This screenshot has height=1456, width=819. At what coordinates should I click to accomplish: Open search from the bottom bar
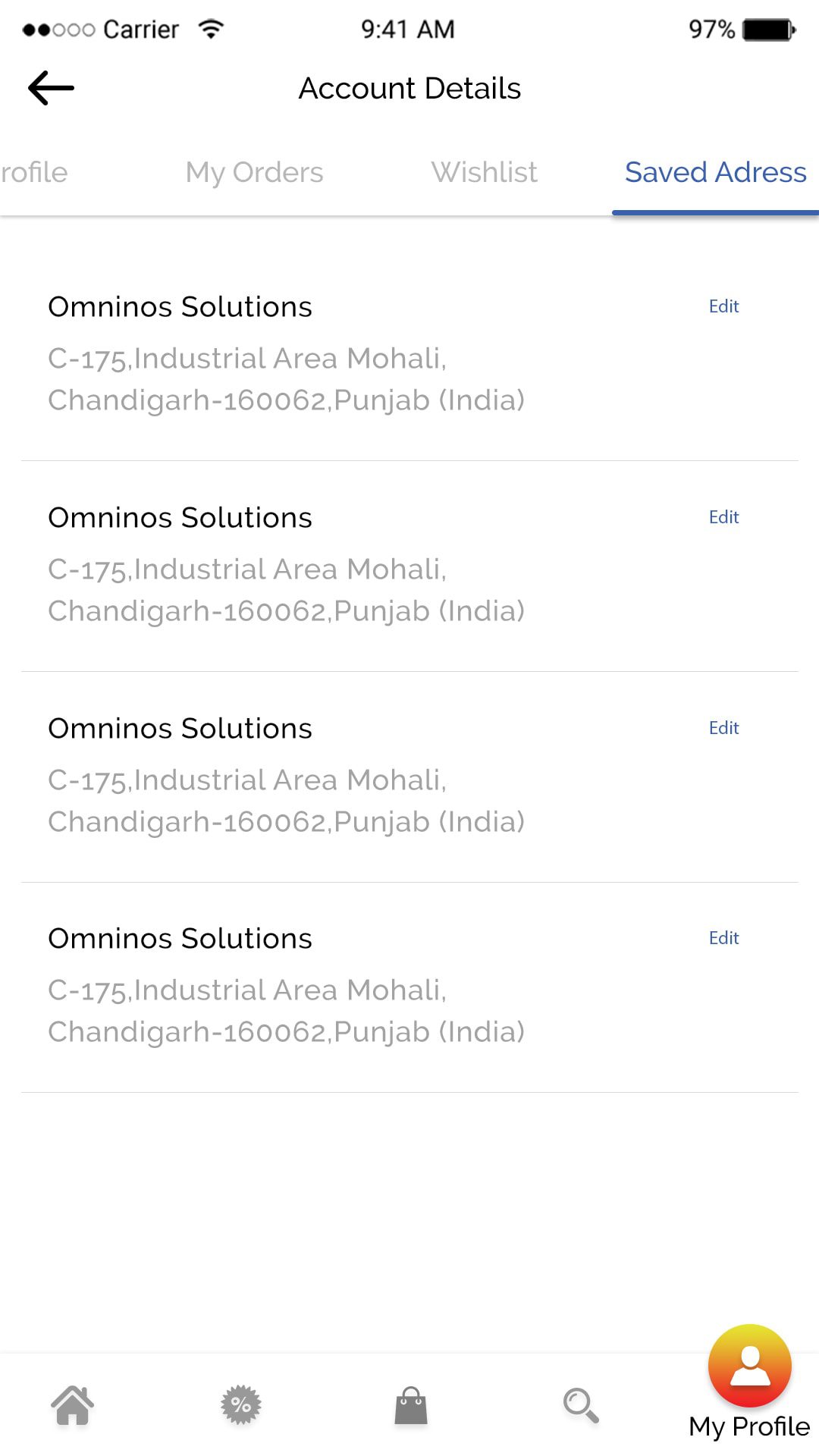click(581, 1405)
